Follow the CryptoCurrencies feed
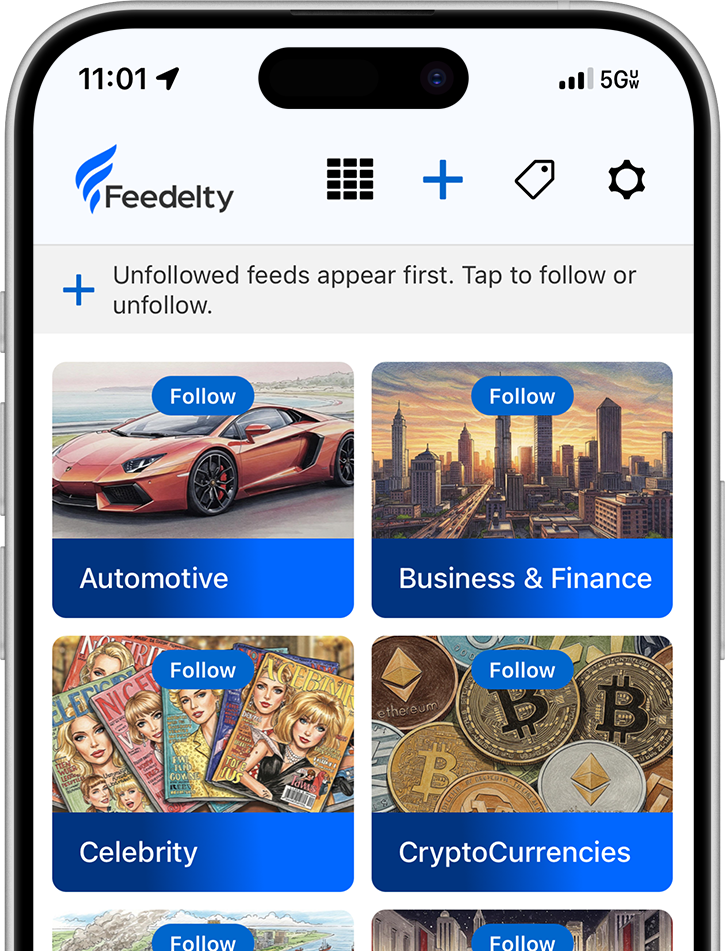The width and height of the screenshot is (725, 951). tap(522, 670)
